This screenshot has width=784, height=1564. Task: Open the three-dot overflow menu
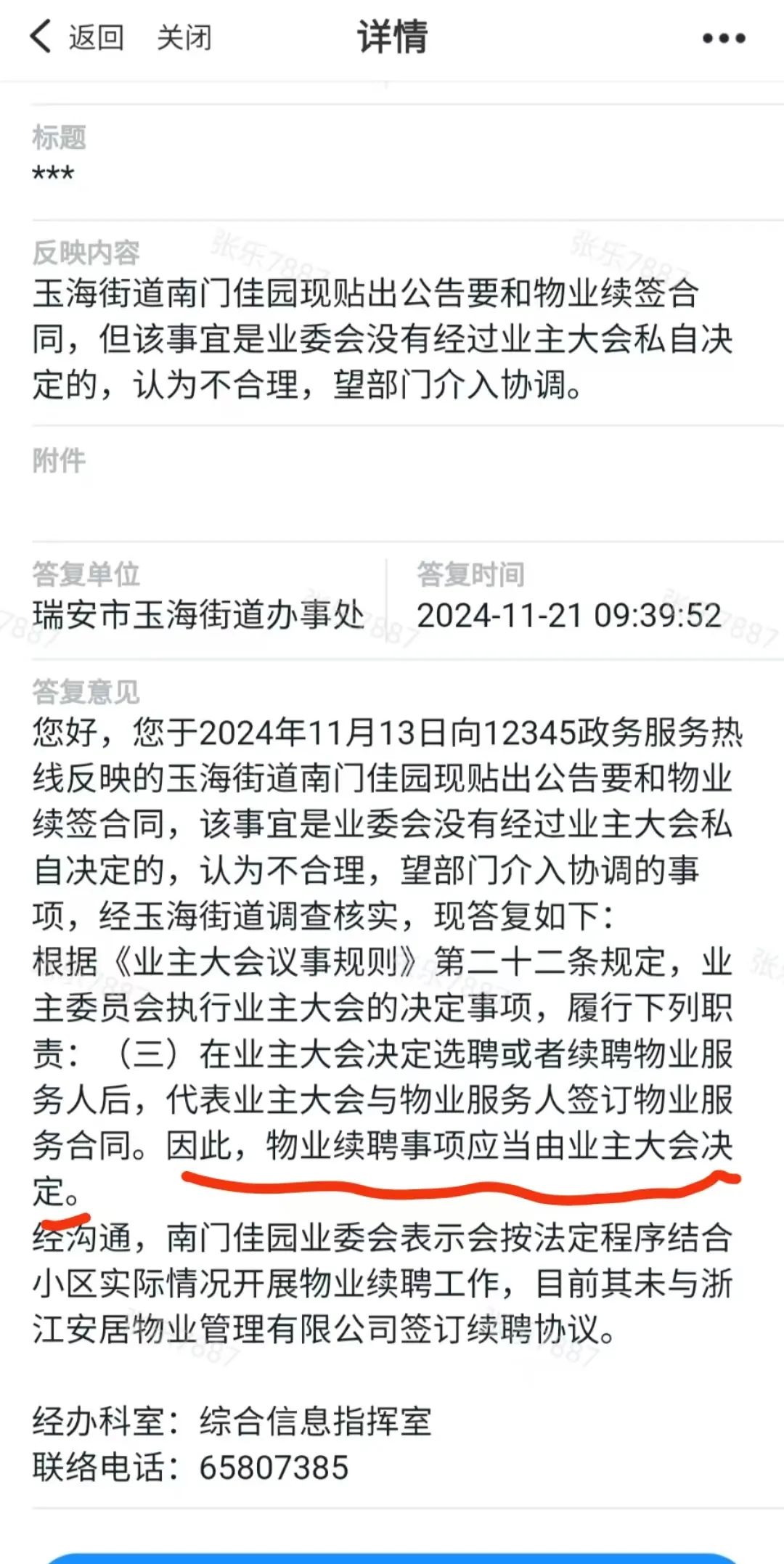coord(723,38)
